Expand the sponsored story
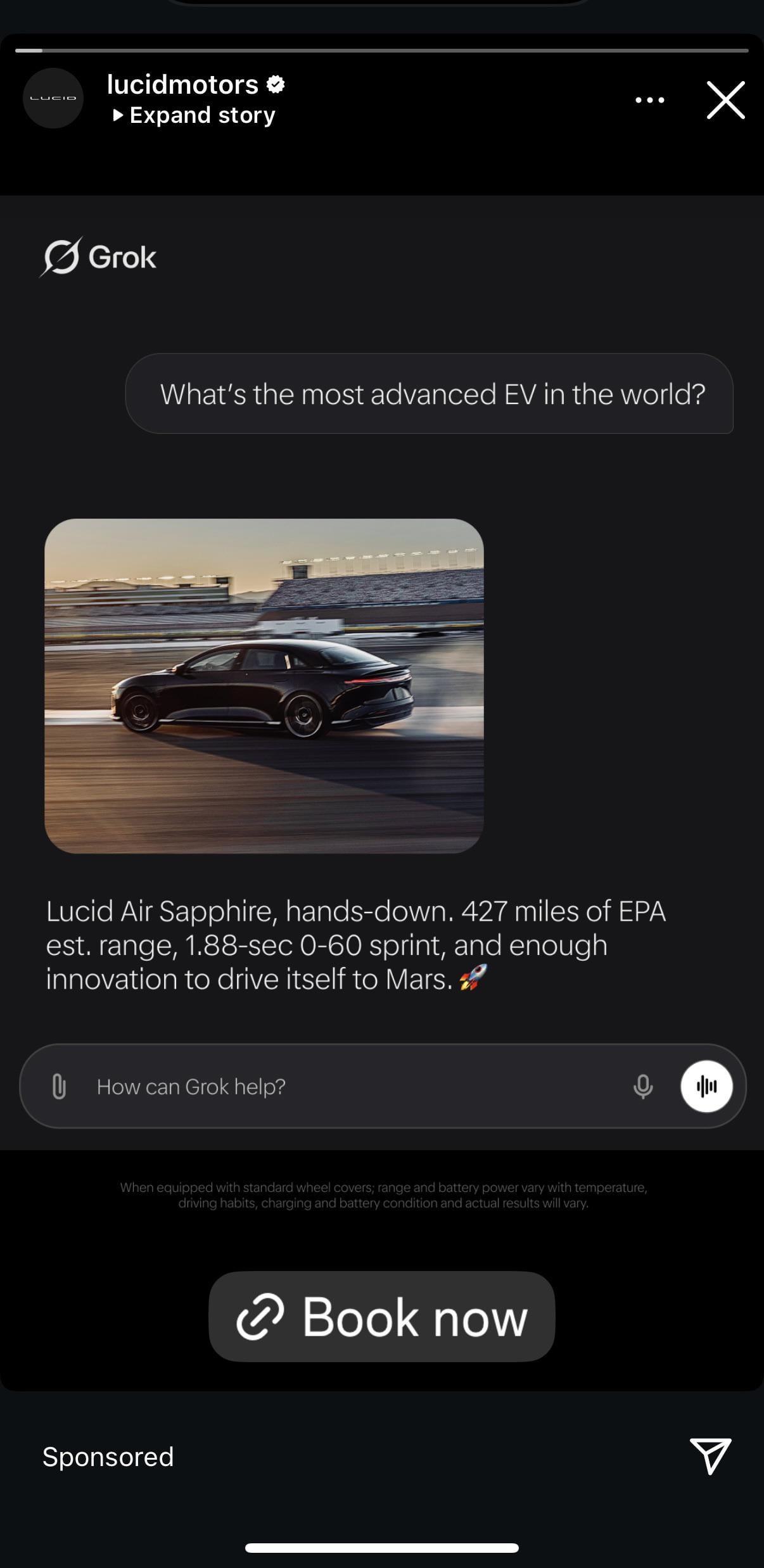Viewport: 764px width, 1568px height. (194, 115)
